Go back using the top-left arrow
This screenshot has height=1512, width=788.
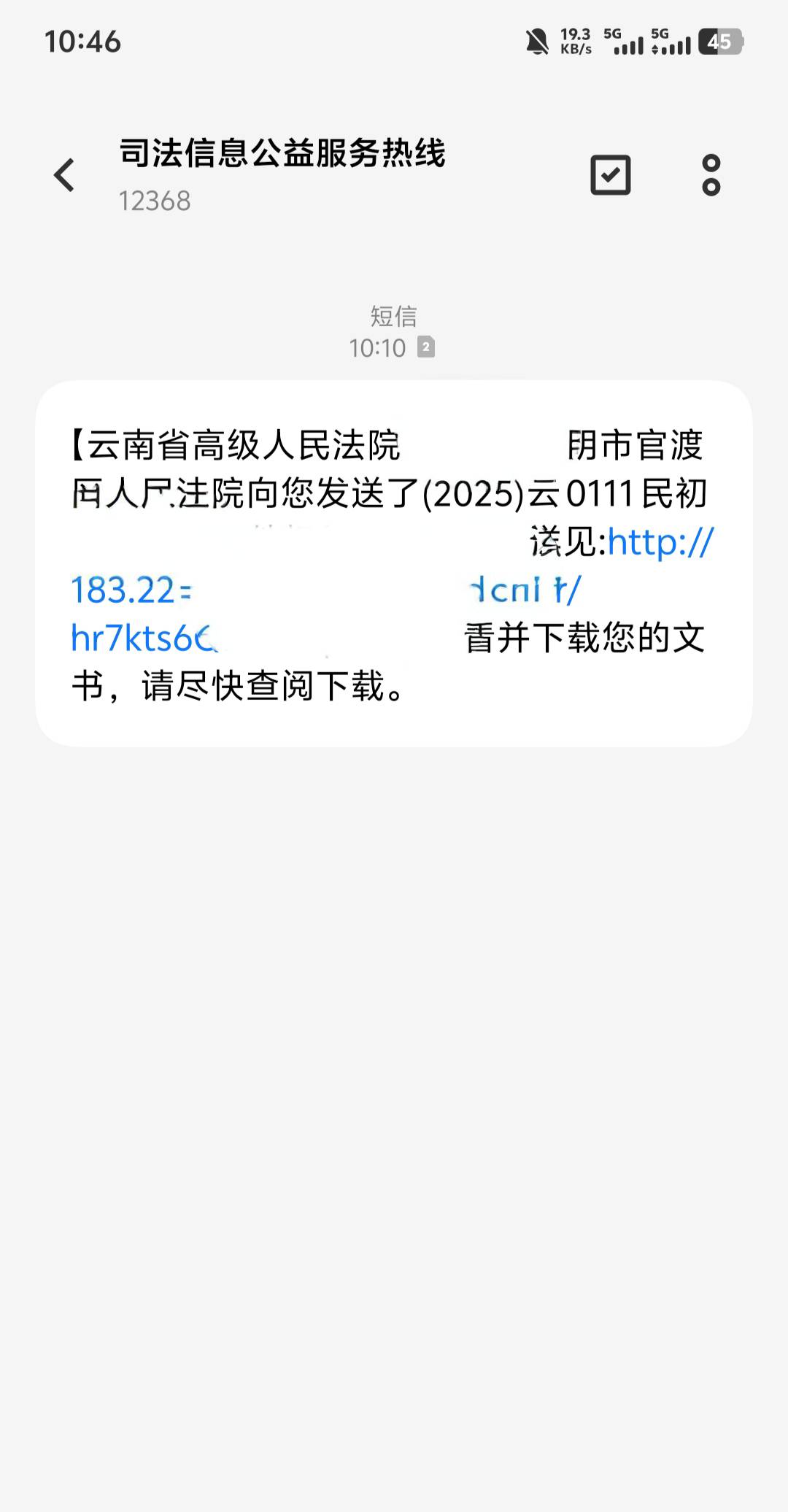pos(64,175)
